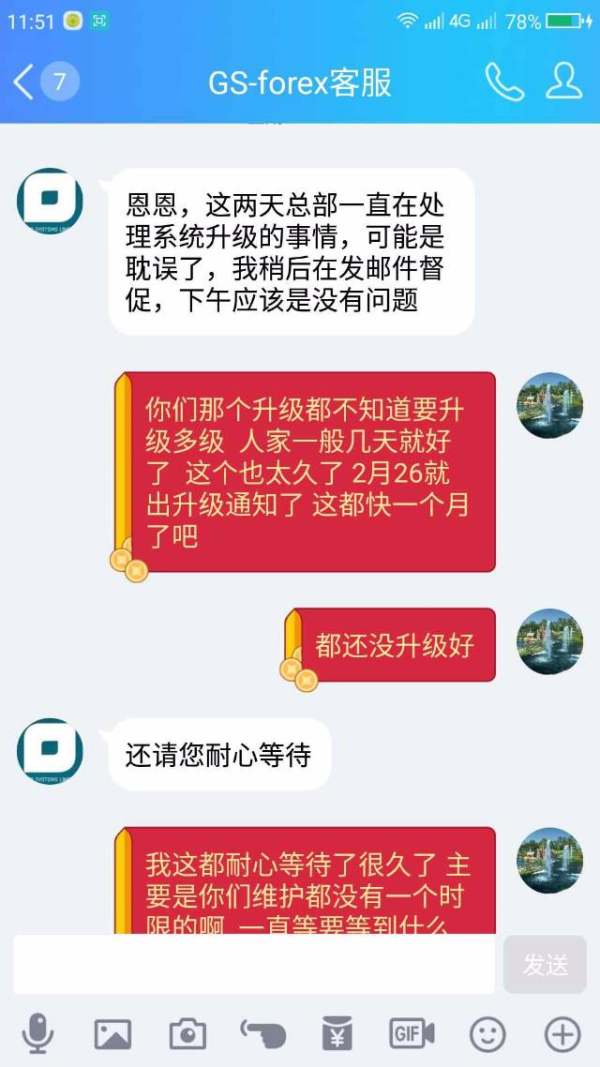Focus the message text field
This screenshot has width=600, height=1067.
[x=254, y=964]
